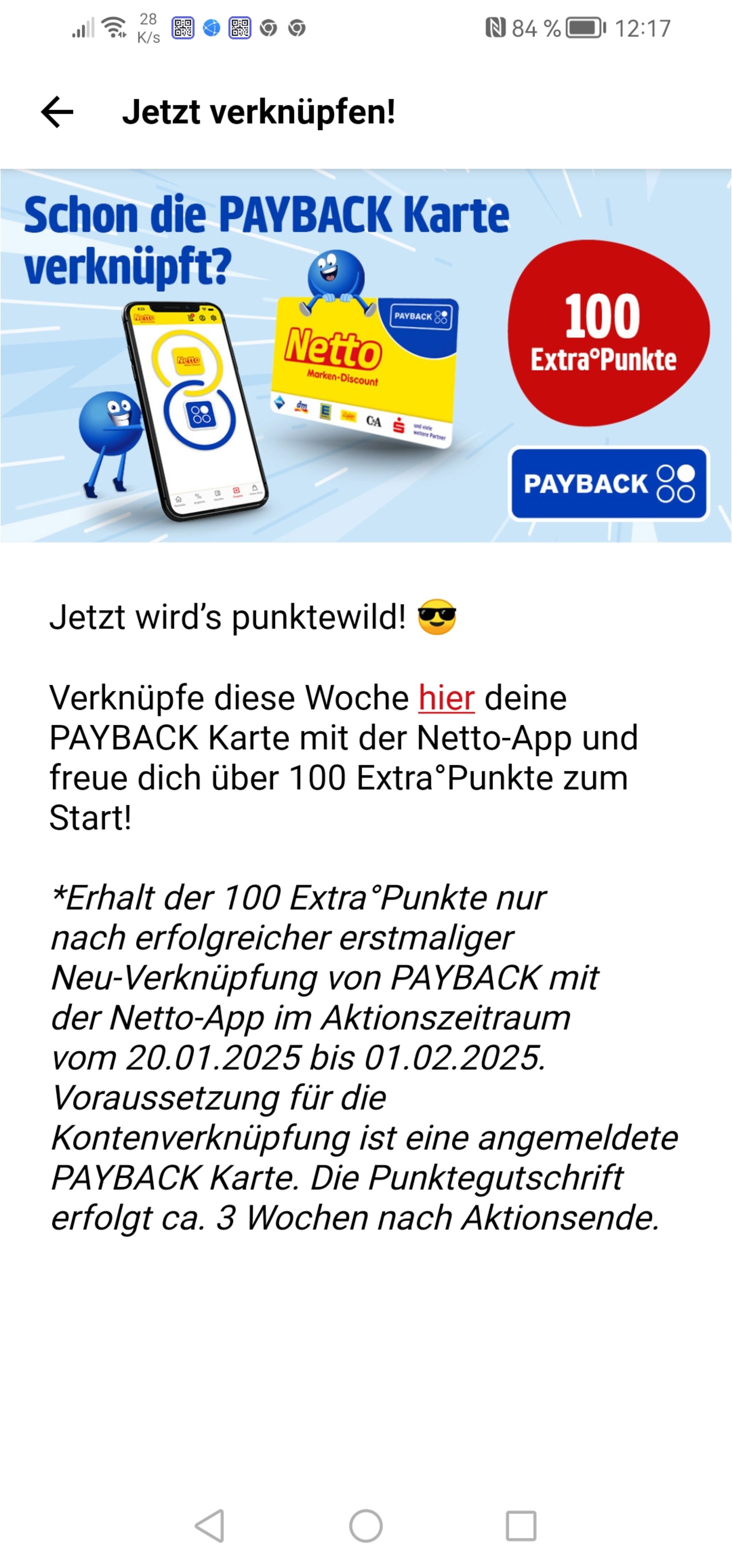
Task: Go to home via circle button
Action: (366, 1526)
